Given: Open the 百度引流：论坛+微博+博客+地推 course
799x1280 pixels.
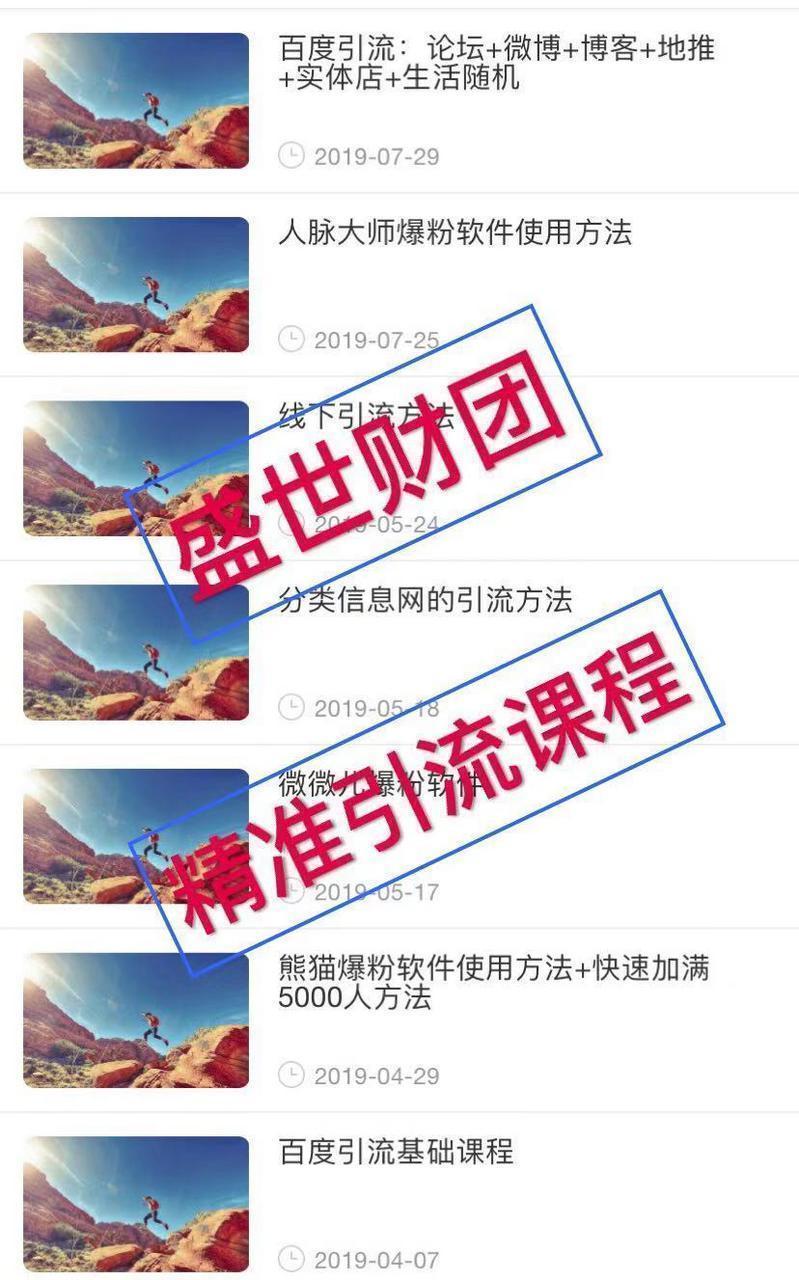Looking at the screenshot, I should 399,101.
